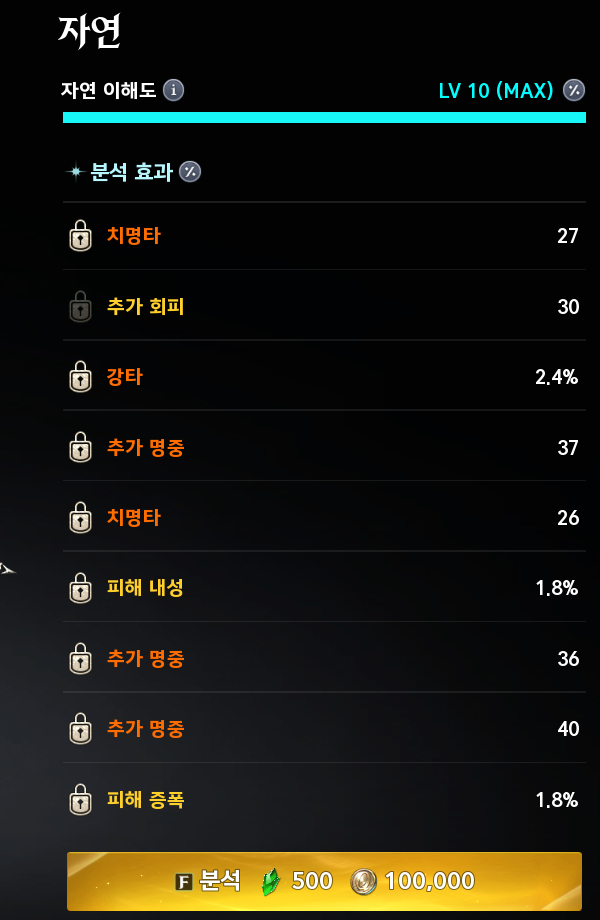Toggle the lock on 추가 명중 with value 36

tap(80, 659)
